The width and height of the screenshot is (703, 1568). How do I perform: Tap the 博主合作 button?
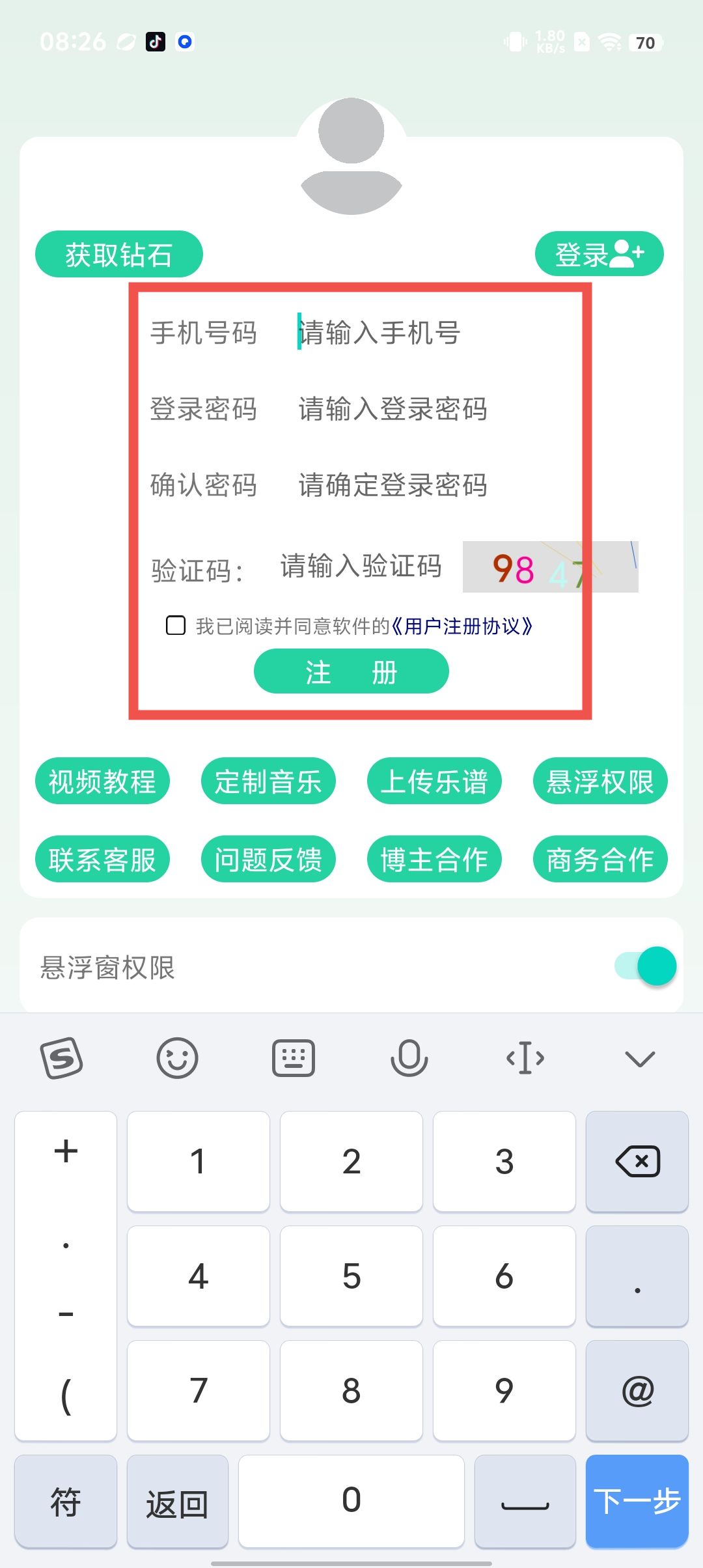[434, 859]
